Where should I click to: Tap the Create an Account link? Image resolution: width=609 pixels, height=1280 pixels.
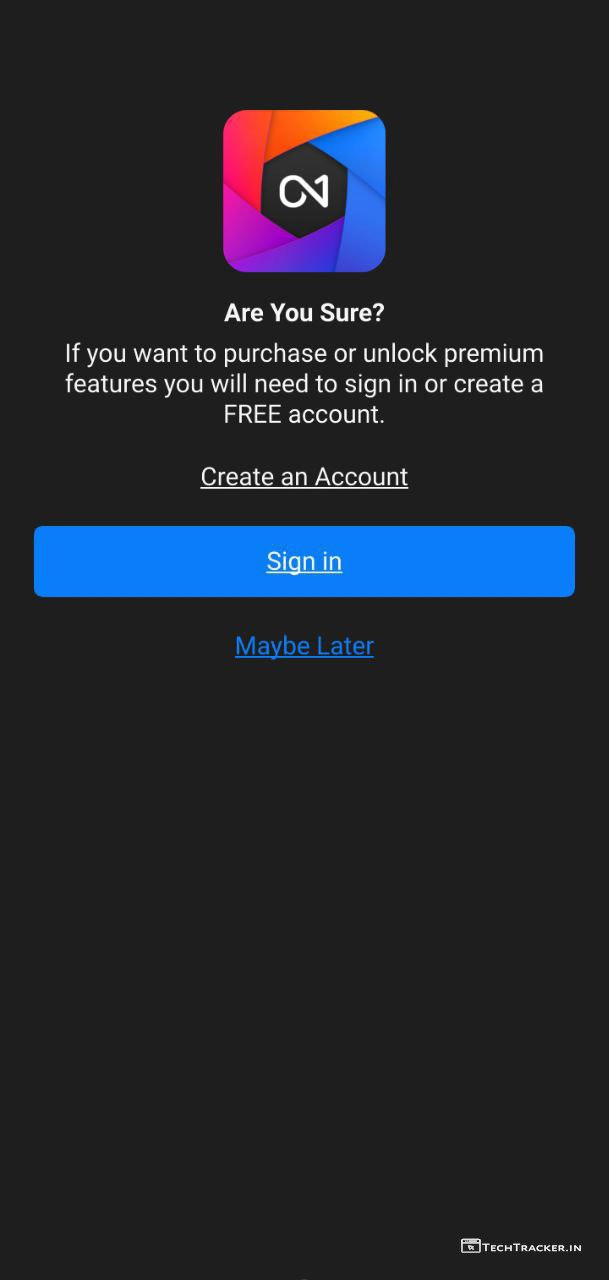tap(304, 477)
